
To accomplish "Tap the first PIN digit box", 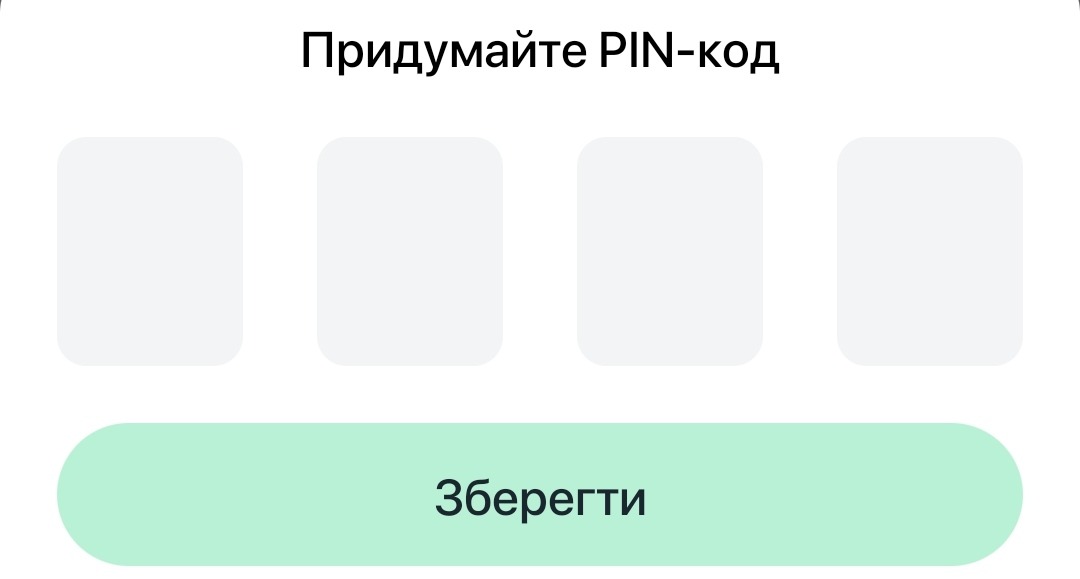I will tap(150, 251).
